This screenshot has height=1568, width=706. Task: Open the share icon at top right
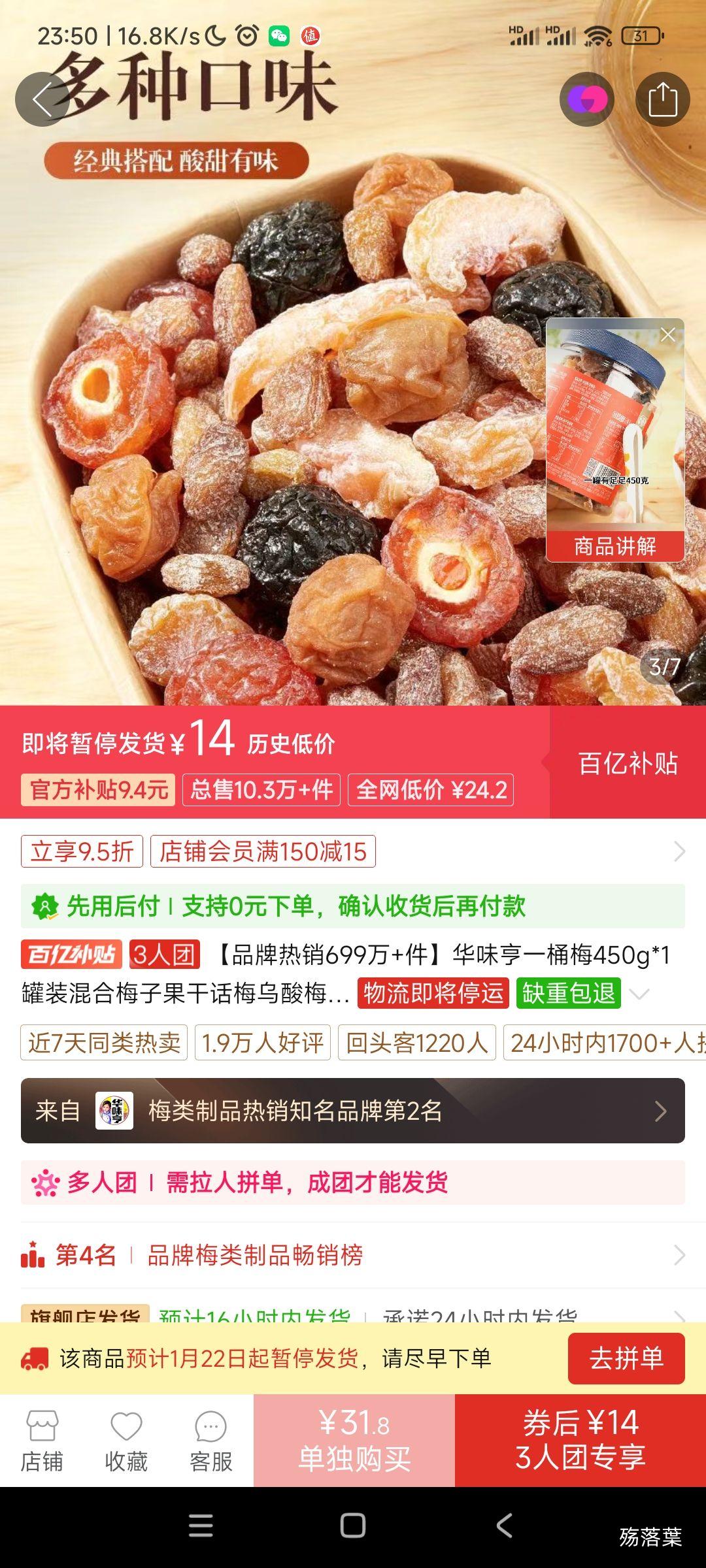(662, 97)
